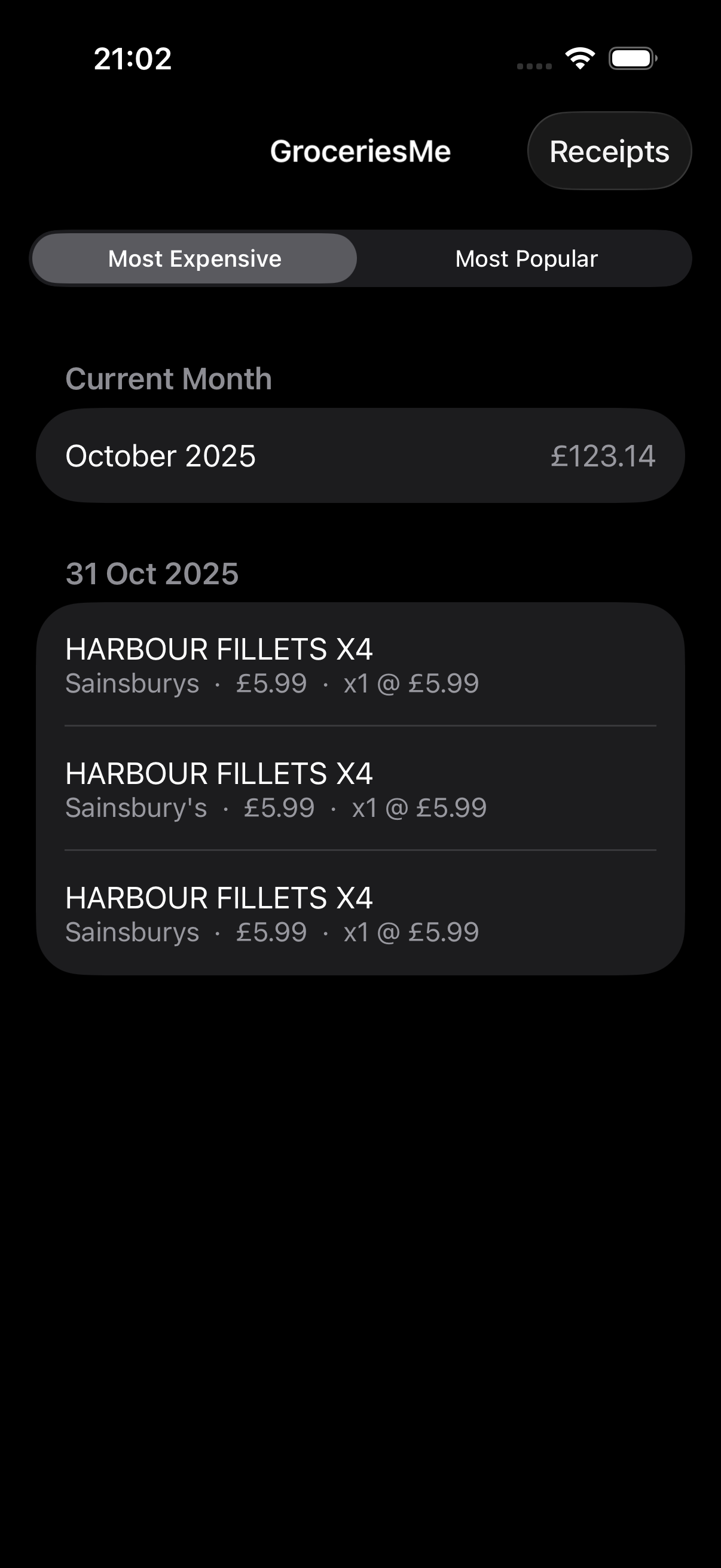The width and height of the screenshot is (721, 1568).
Task: Tap the Sainsburys store label on the top entry
Action: pyautogui.click(x=132, y=684)
